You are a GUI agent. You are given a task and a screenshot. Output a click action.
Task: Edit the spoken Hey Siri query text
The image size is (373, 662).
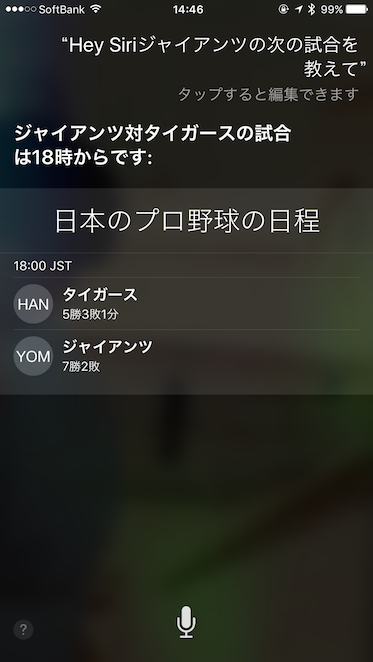[x=215, y=57]
